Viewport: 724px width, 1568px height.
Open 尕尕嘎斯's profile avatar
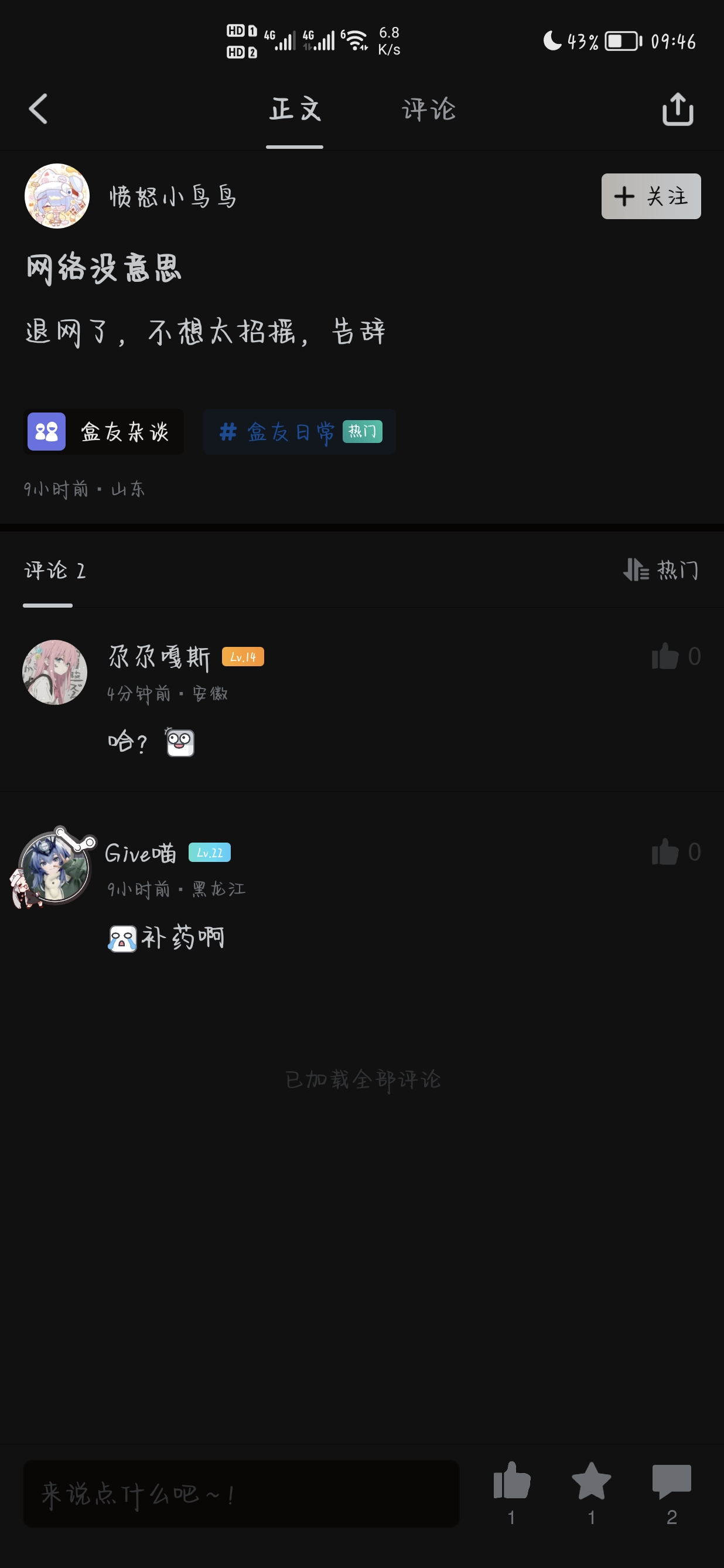click(x=54, y=672)
